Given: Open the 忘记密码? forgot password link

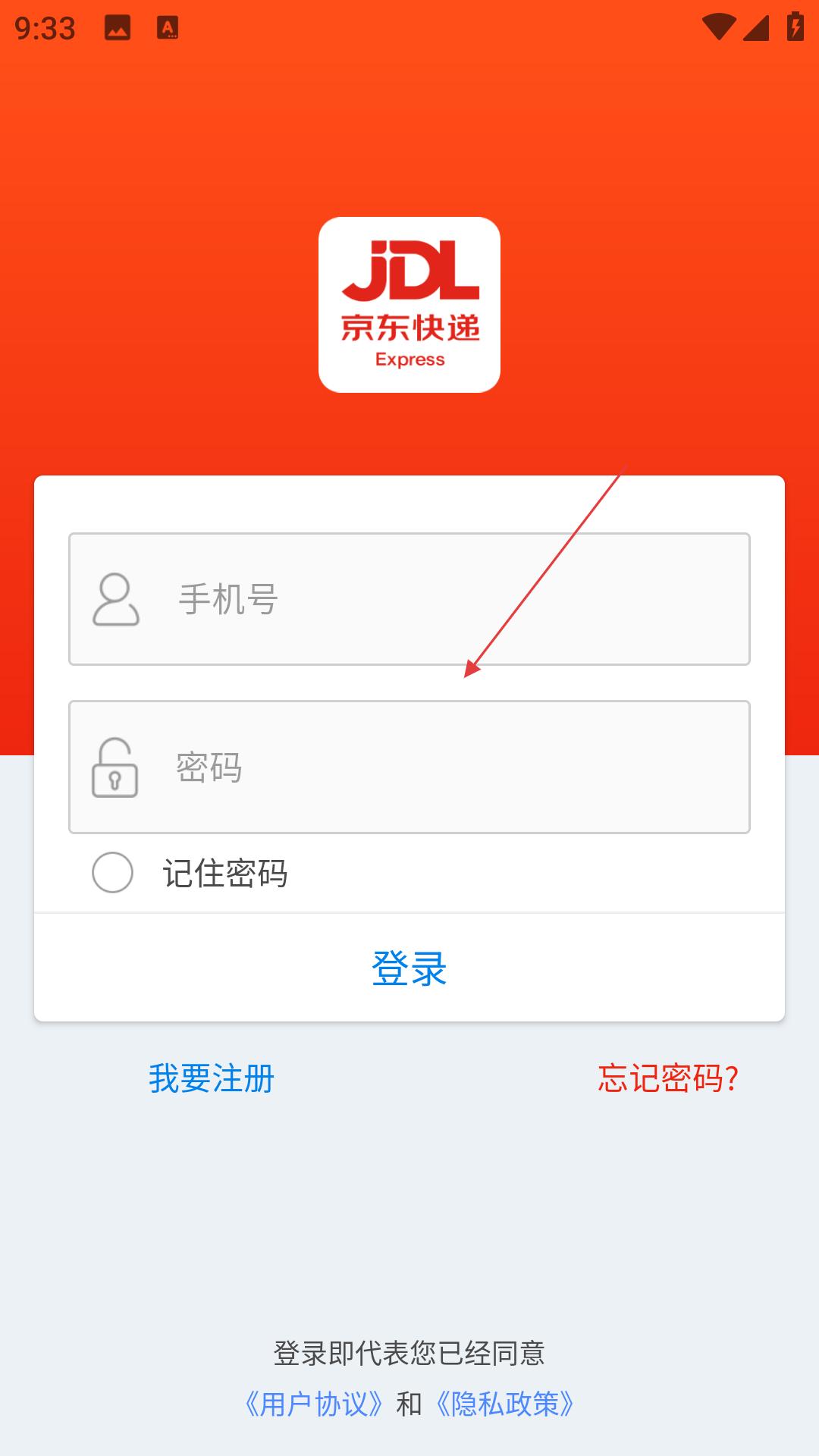Looking at the screenshot, I should point(668,1078).
